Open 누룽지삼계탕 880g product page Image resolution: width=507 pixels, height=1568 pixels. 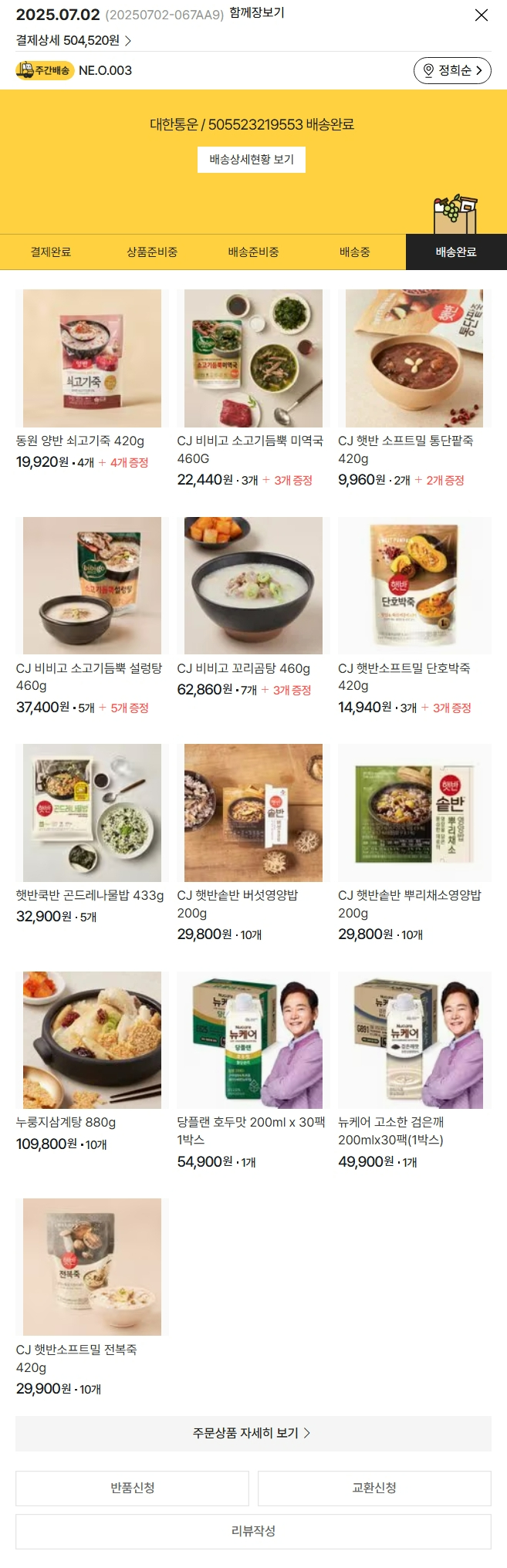point(92,1040)
